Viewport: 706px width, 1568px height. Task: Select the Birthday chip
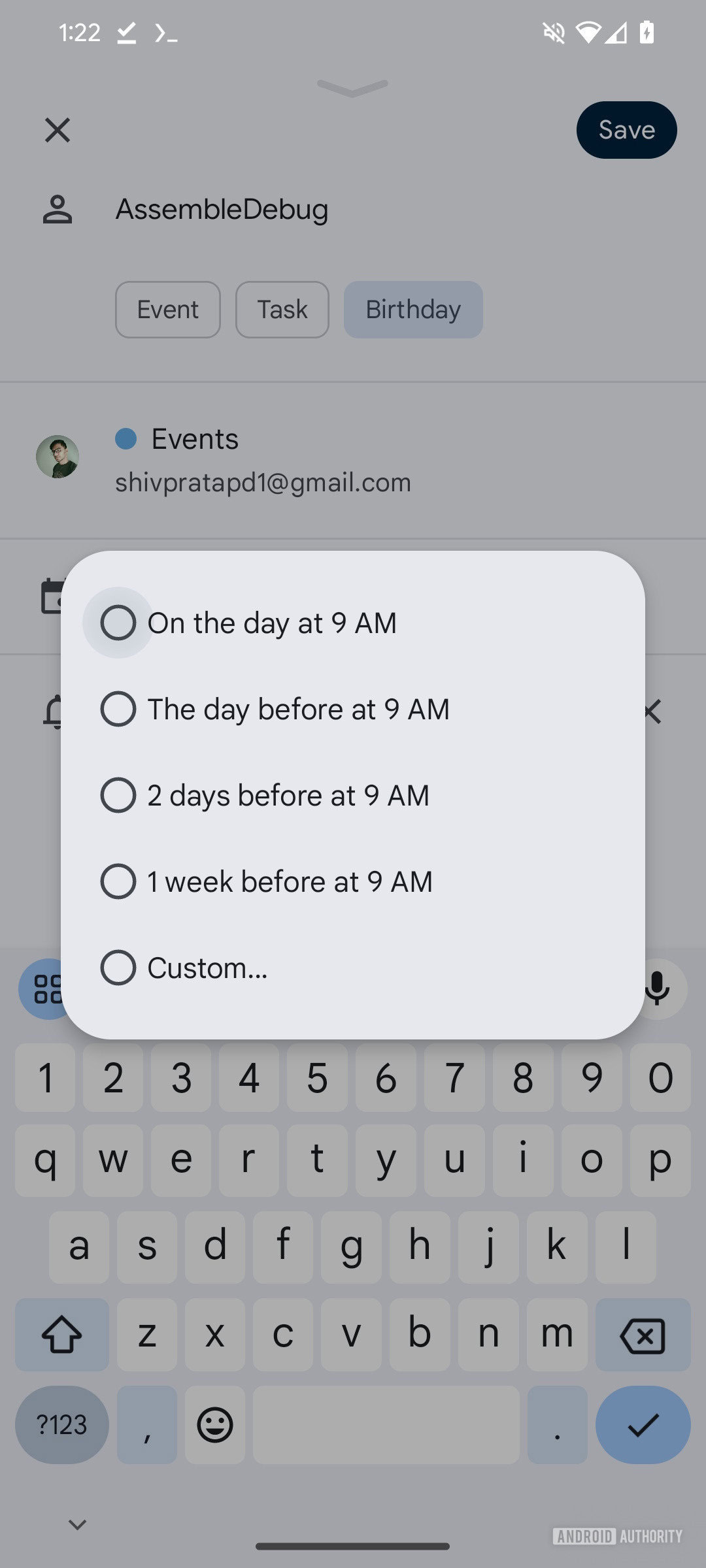pyautogui.click(x=413, y=310)
